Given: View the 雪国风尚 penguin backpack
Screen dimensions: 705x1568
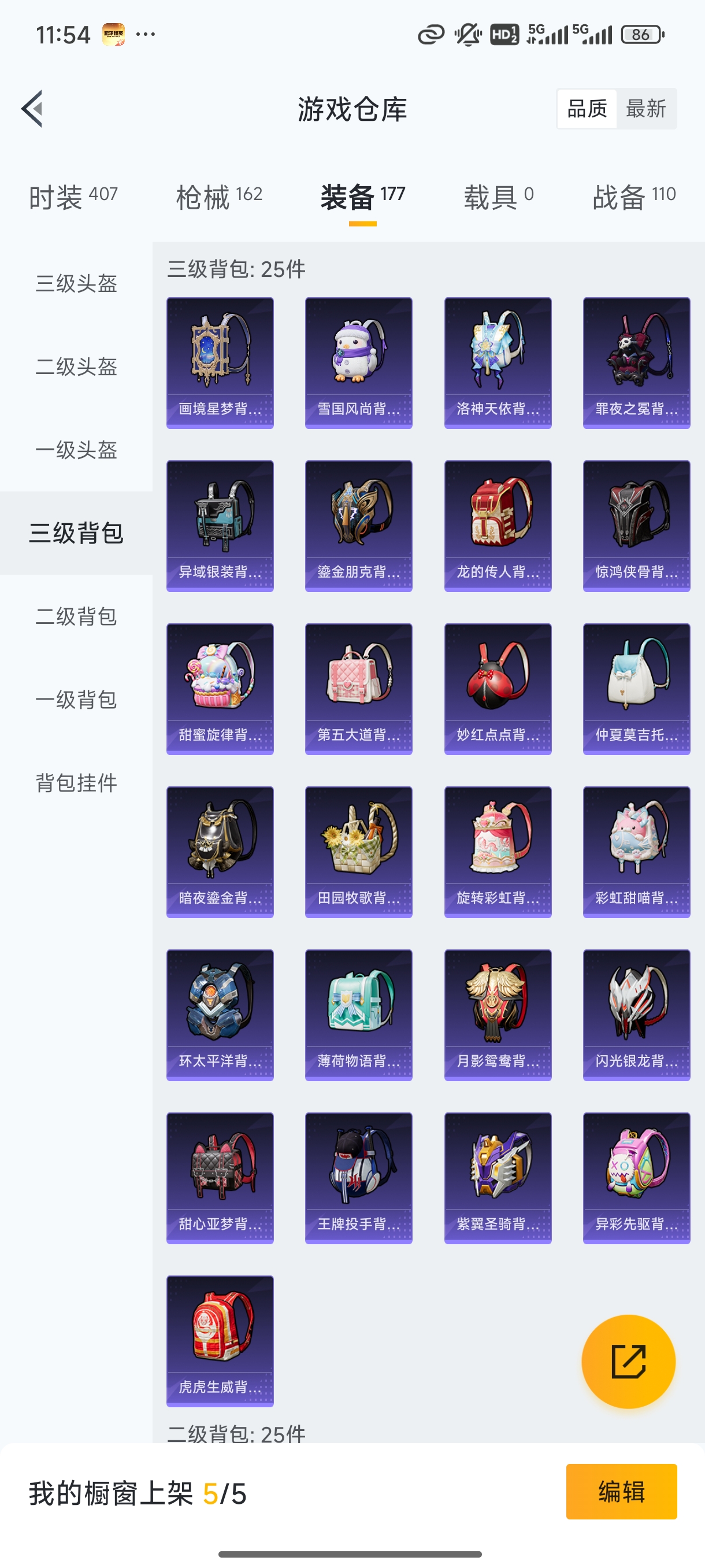Looking at the screenshot, I should coord(358,363).
